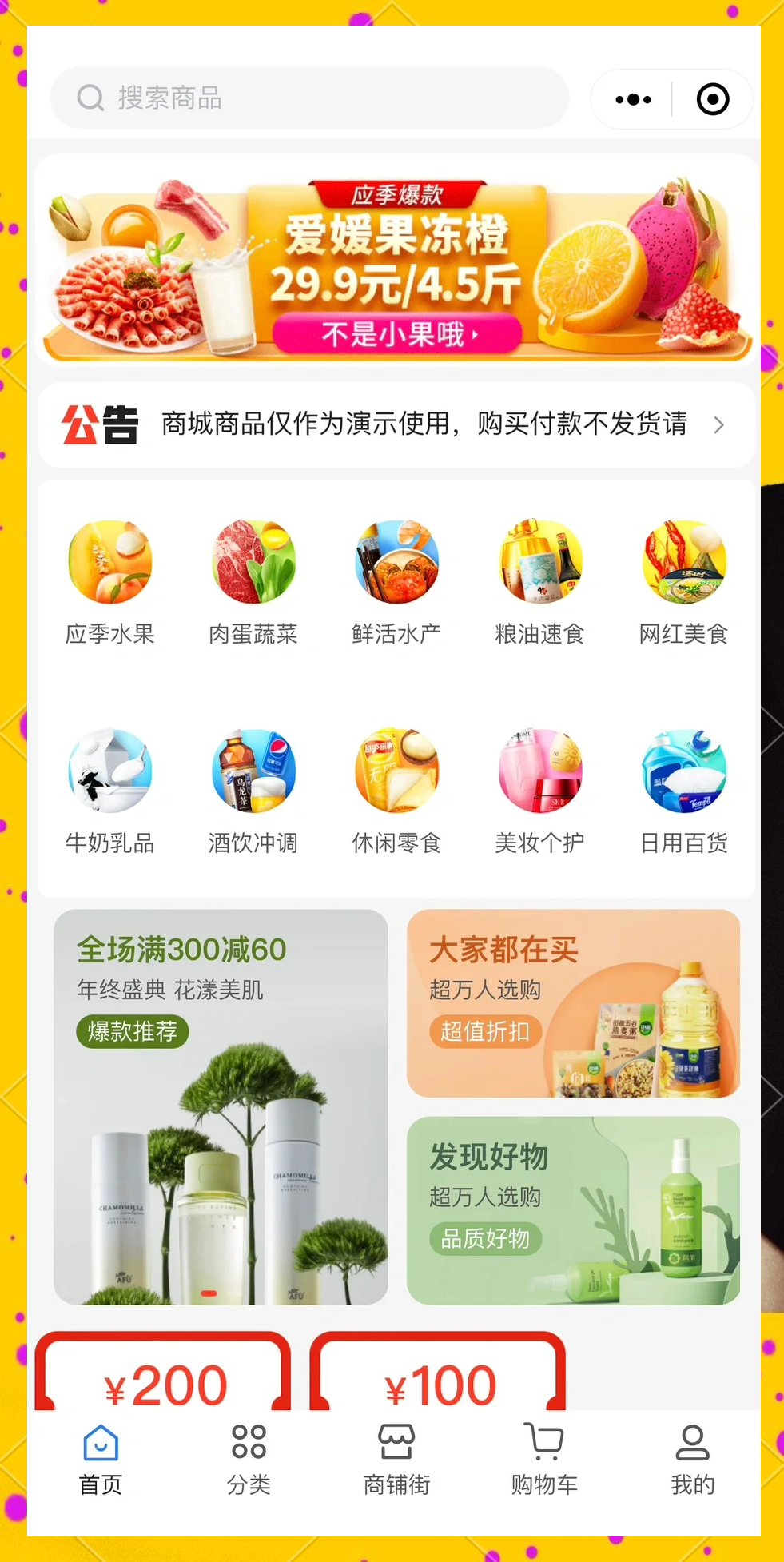Open the 发现好物 card
The width and height of the screenshot is (784, 1562).
click(x=573, y=1210)
